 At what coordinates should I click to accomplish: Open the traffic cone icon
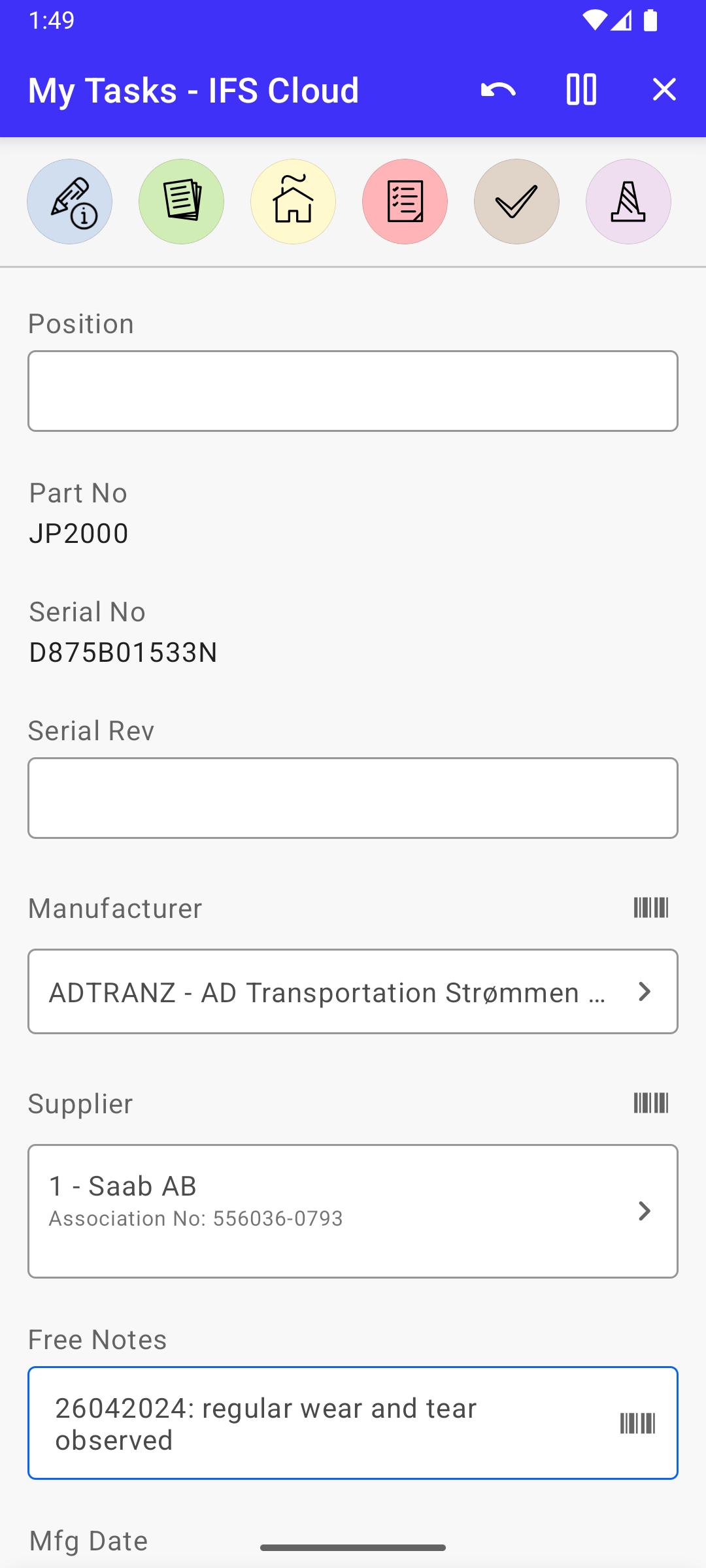(628, 202)
